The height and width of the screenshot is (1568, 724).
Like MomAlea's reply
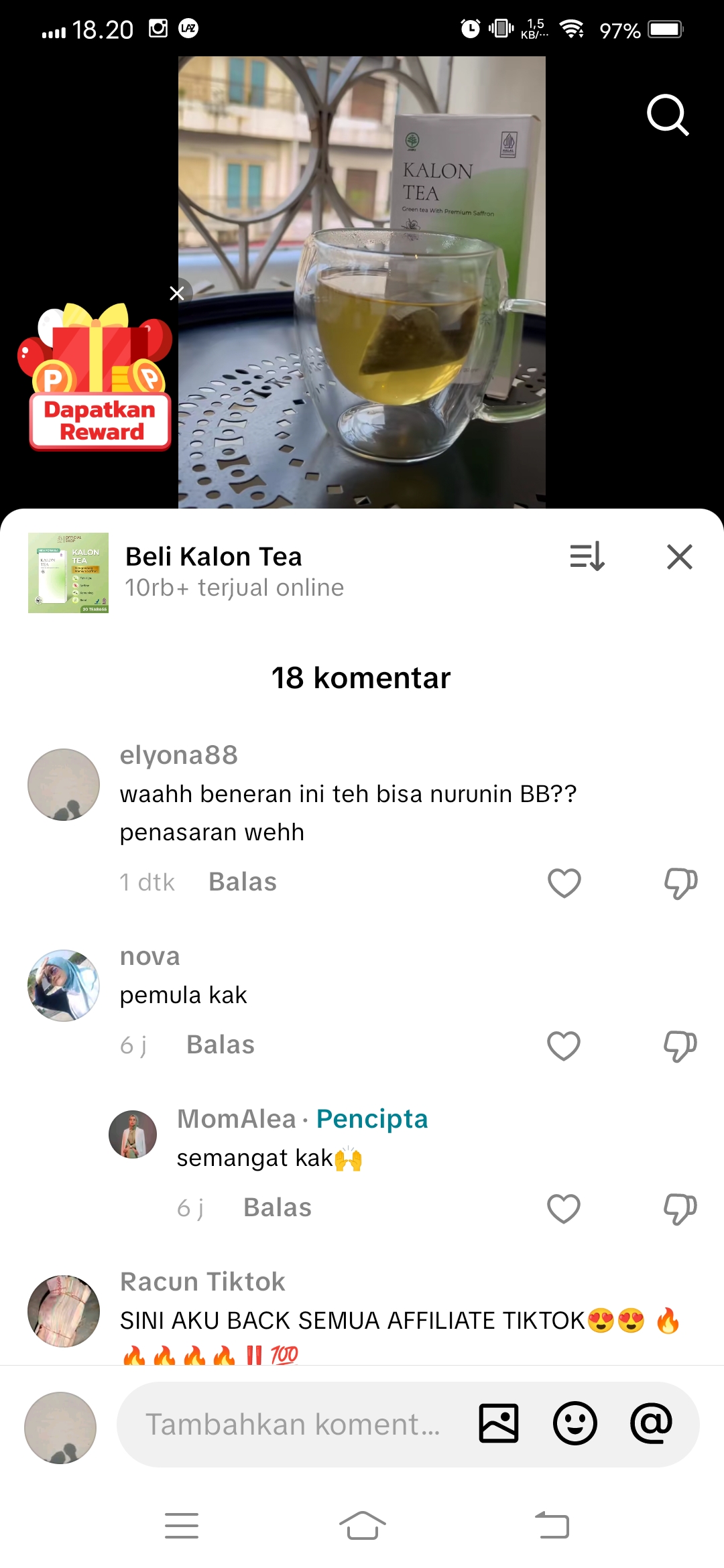(x=564, y=1208)
